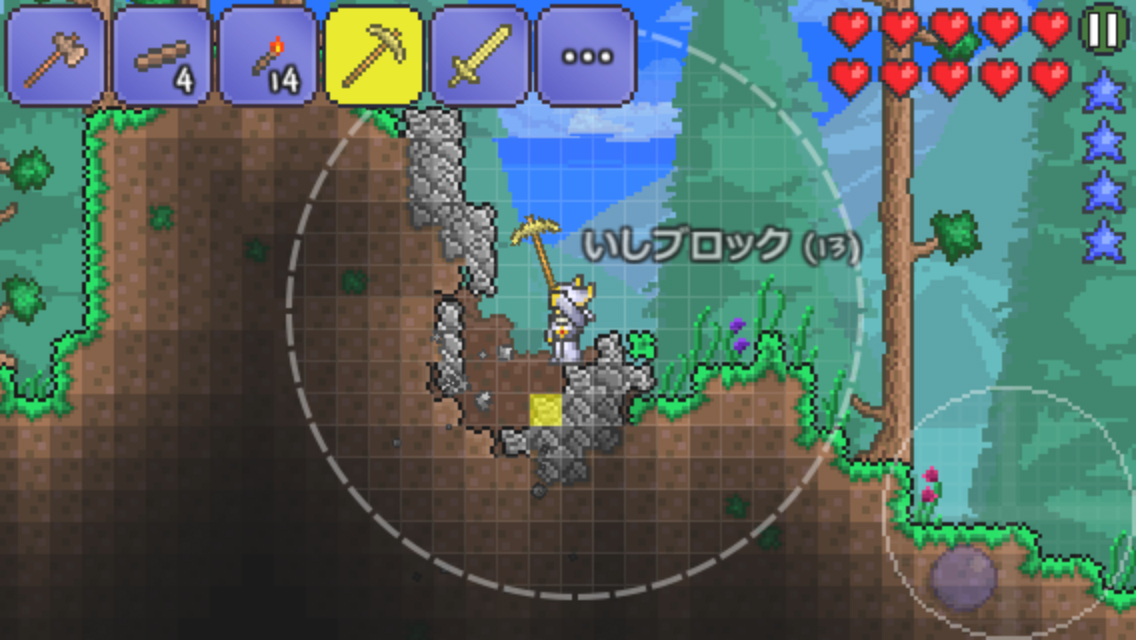Tap the yellow highlighted block to mine
The image size is (1136, 640).
tap(545, 408)
